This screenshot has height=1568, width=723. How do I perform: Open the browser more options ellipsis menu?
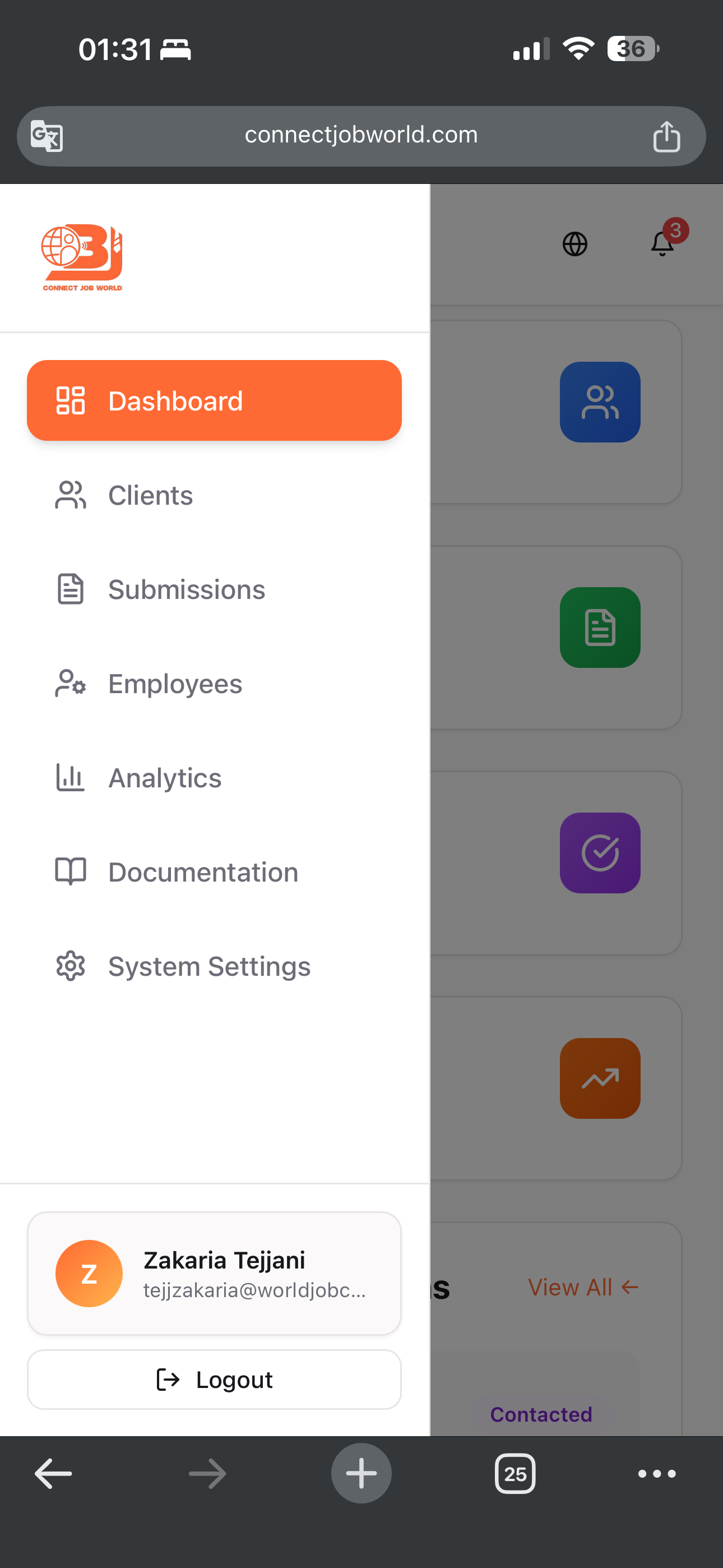[x=657, y=1474]
